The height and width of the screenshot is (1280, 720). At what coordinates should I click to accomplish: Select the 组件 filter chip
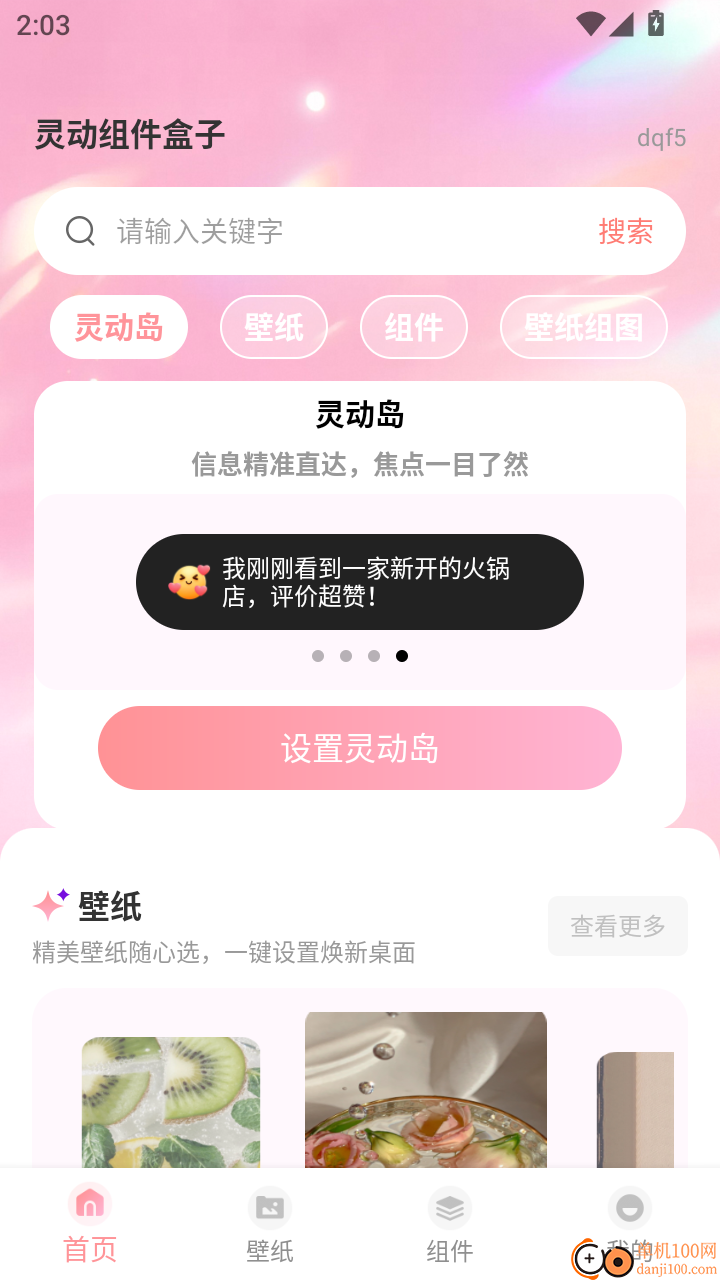[414, 327]
